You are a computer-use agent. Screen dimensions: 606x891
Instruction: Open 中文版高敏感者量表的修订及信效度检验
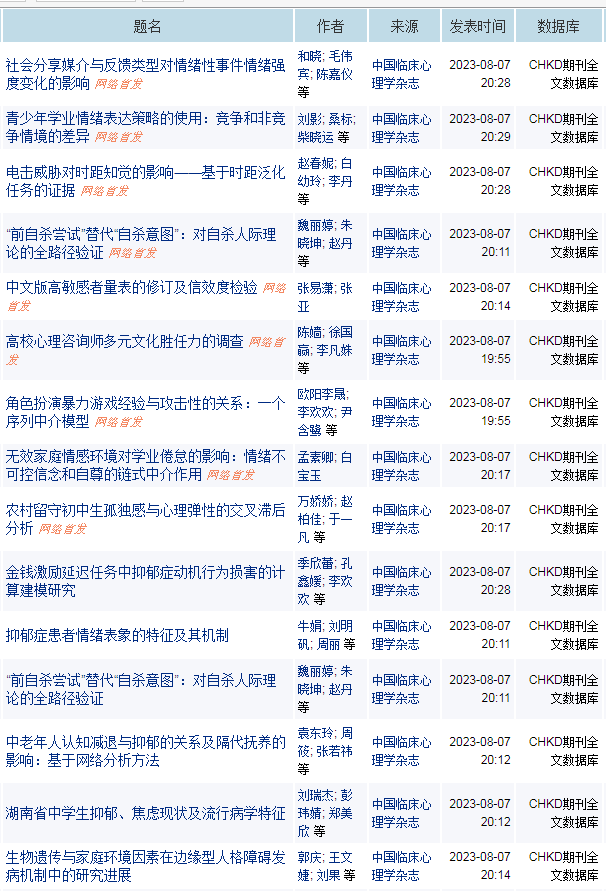131,287
